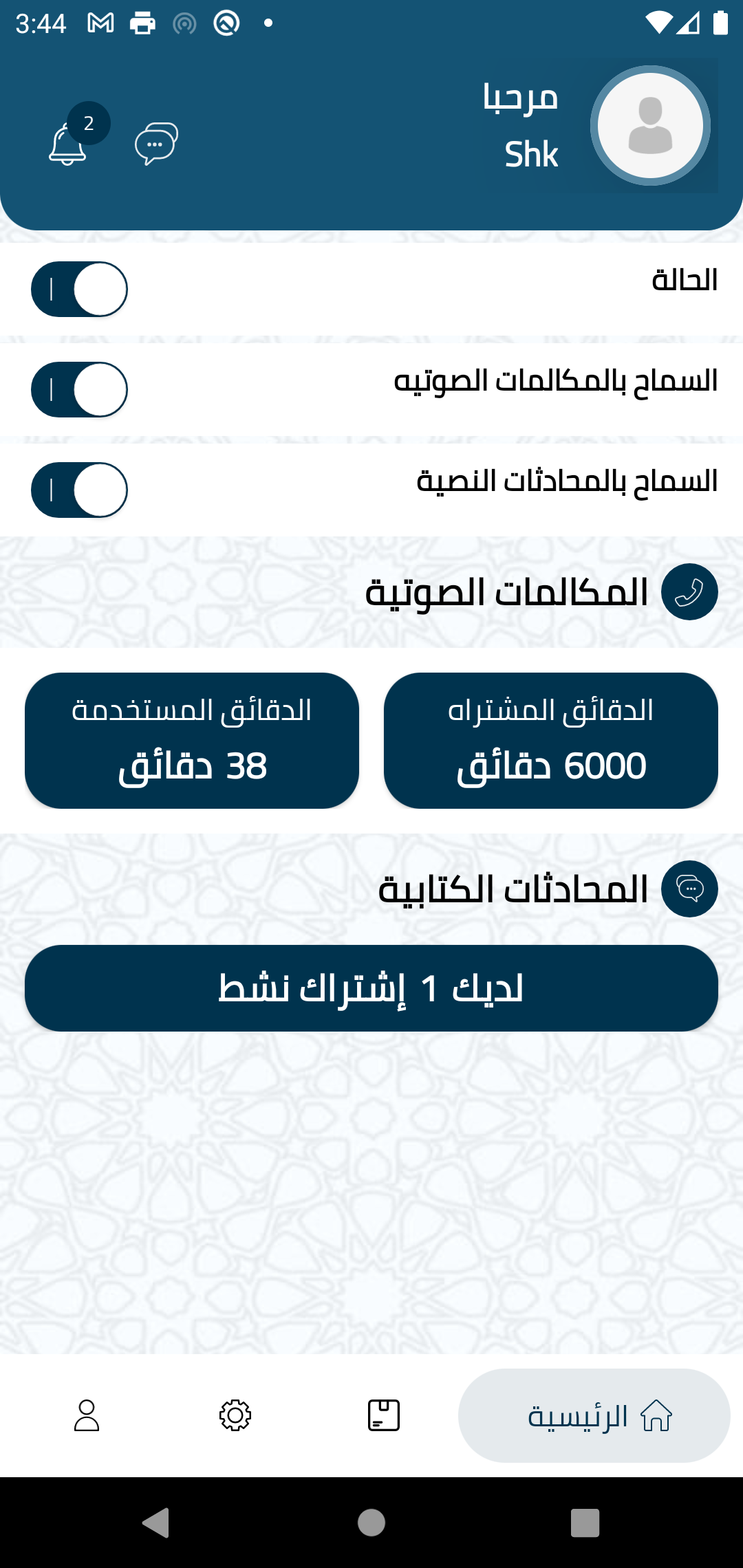Open the الدقائق المستخدمة 38 card

[x=192, y=741]
